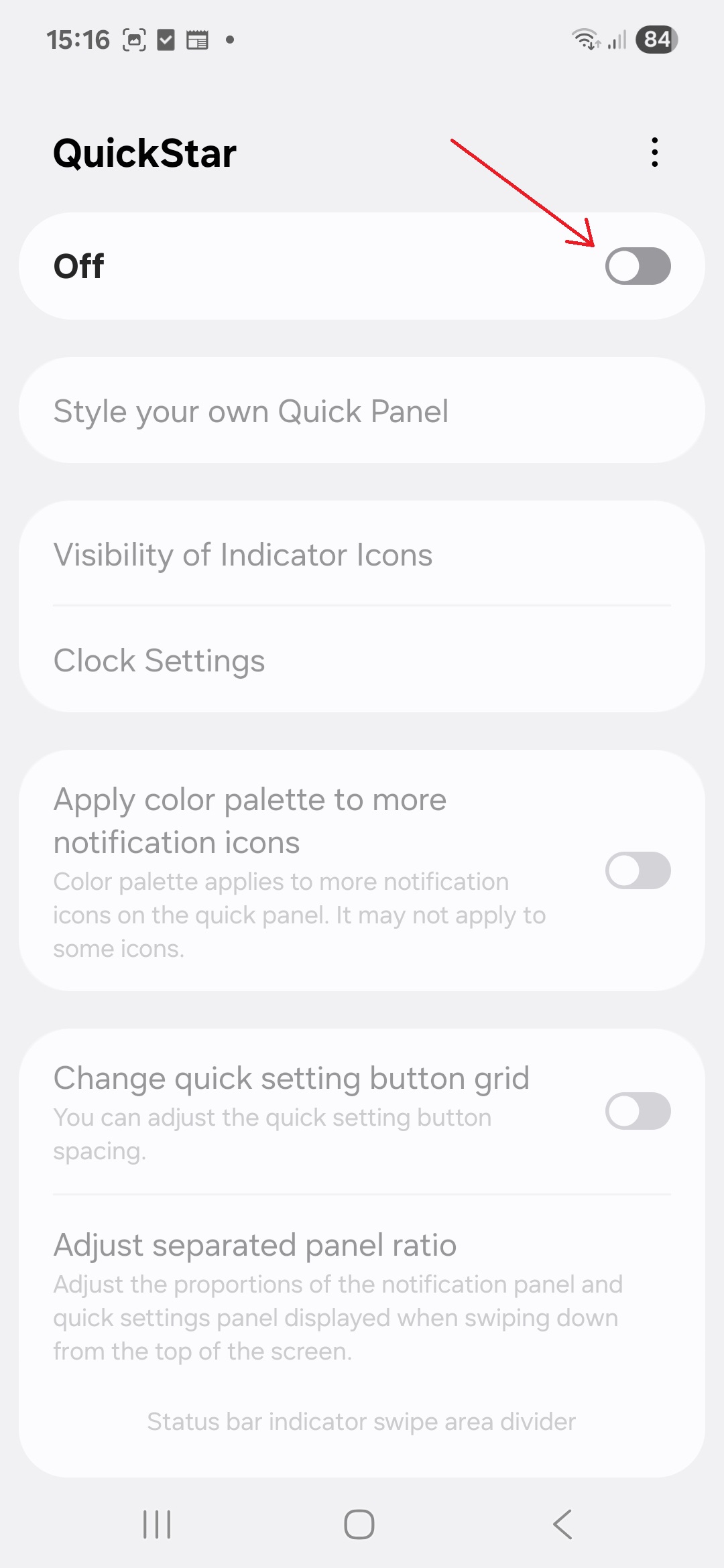
Task: Open recent apps from the navigation bar
Action: (157, 1524)
